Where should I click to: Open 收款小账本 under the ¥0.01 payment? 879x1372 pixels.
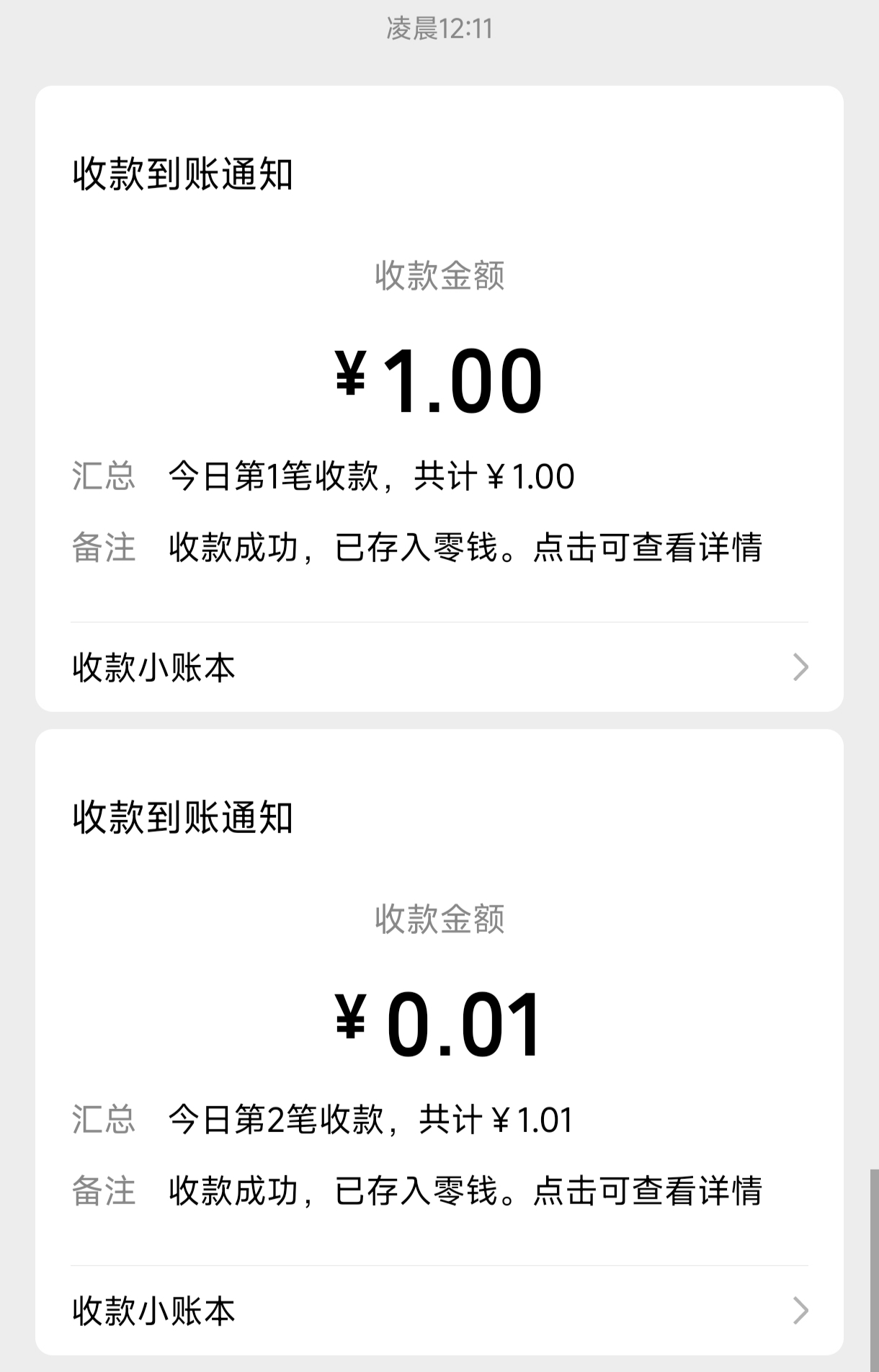[439, 1311]
